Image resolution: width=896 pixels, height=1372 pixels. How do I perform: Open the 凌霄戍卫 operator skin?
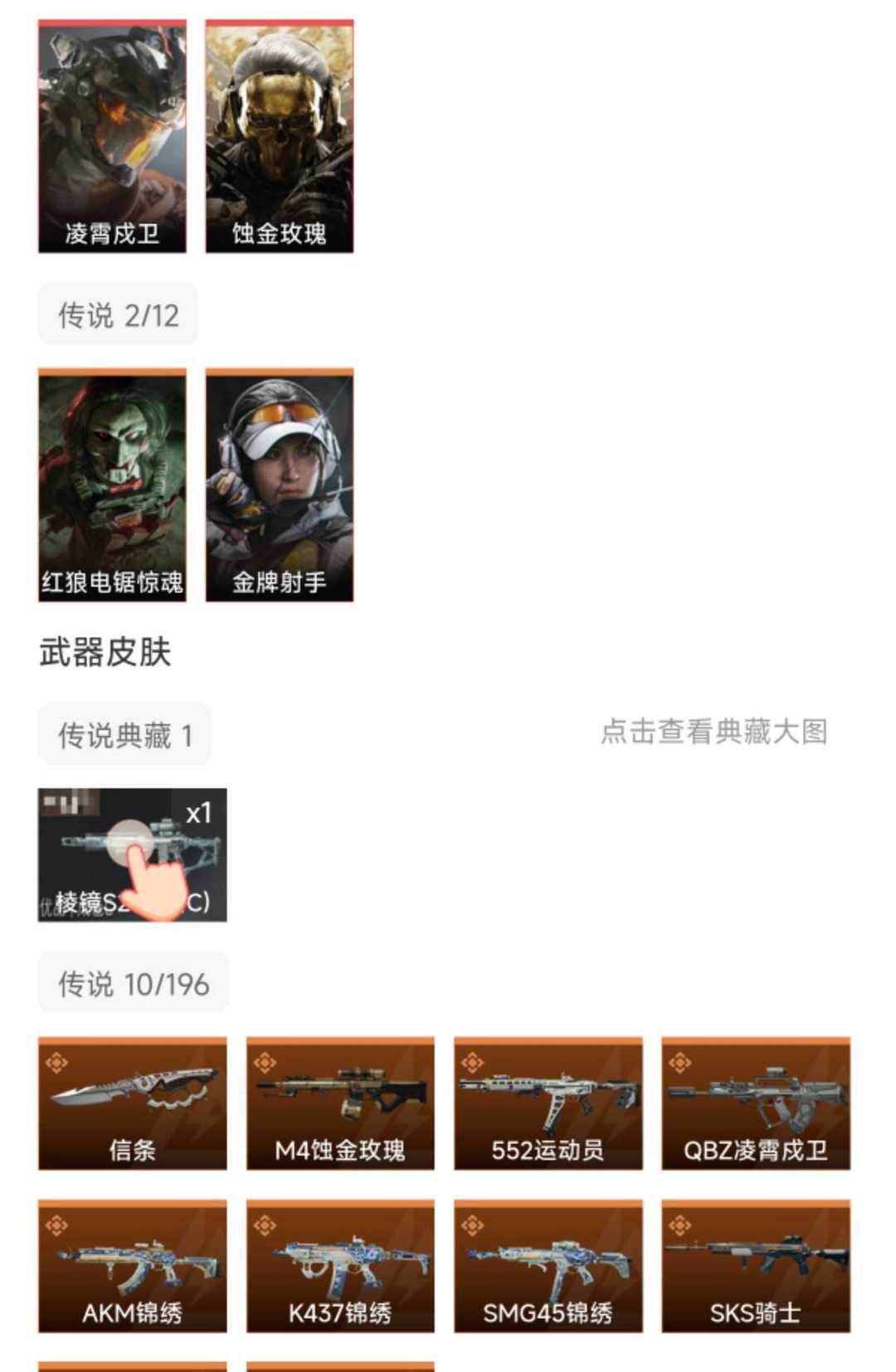click(x=112, y=137)
